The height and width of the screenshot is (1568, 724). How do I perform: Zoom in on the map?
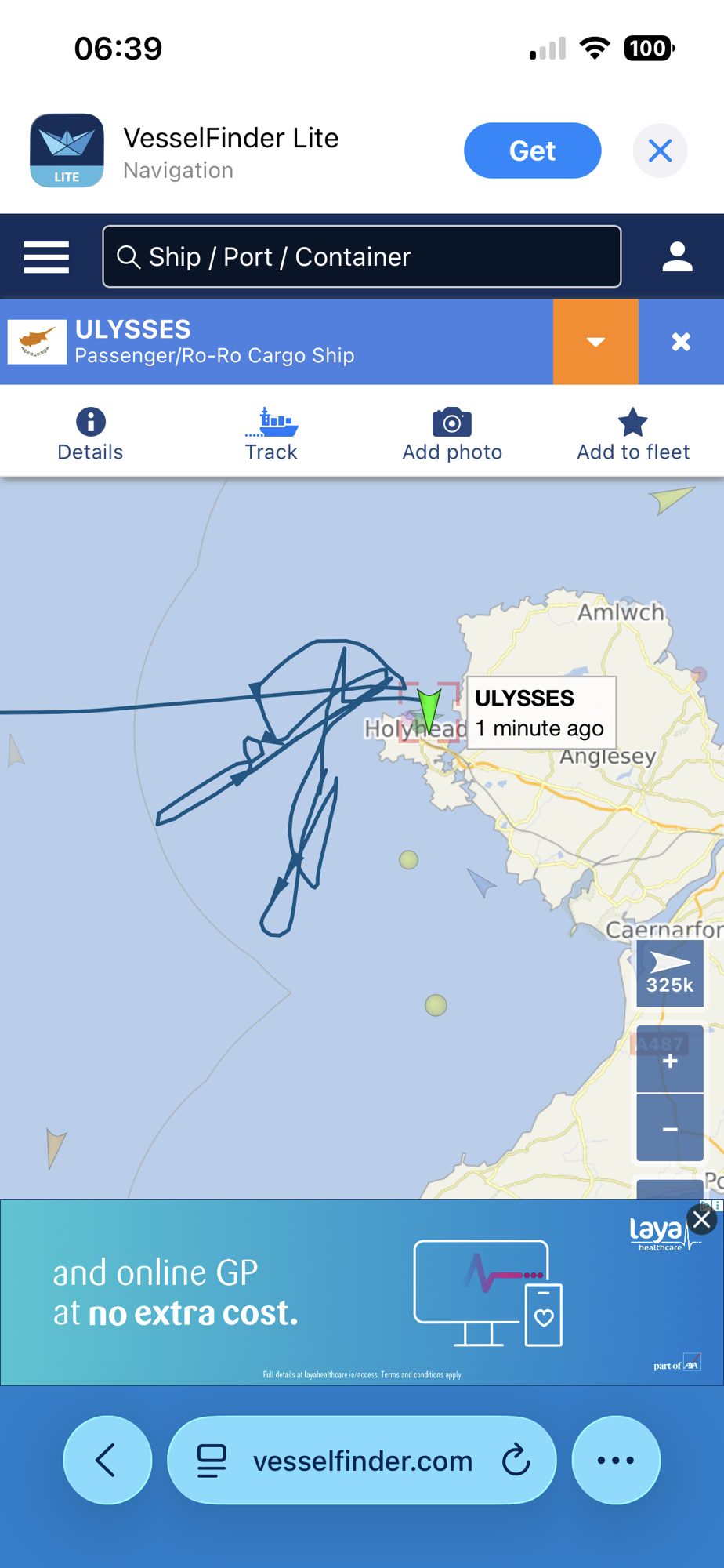coord(670,1062)
